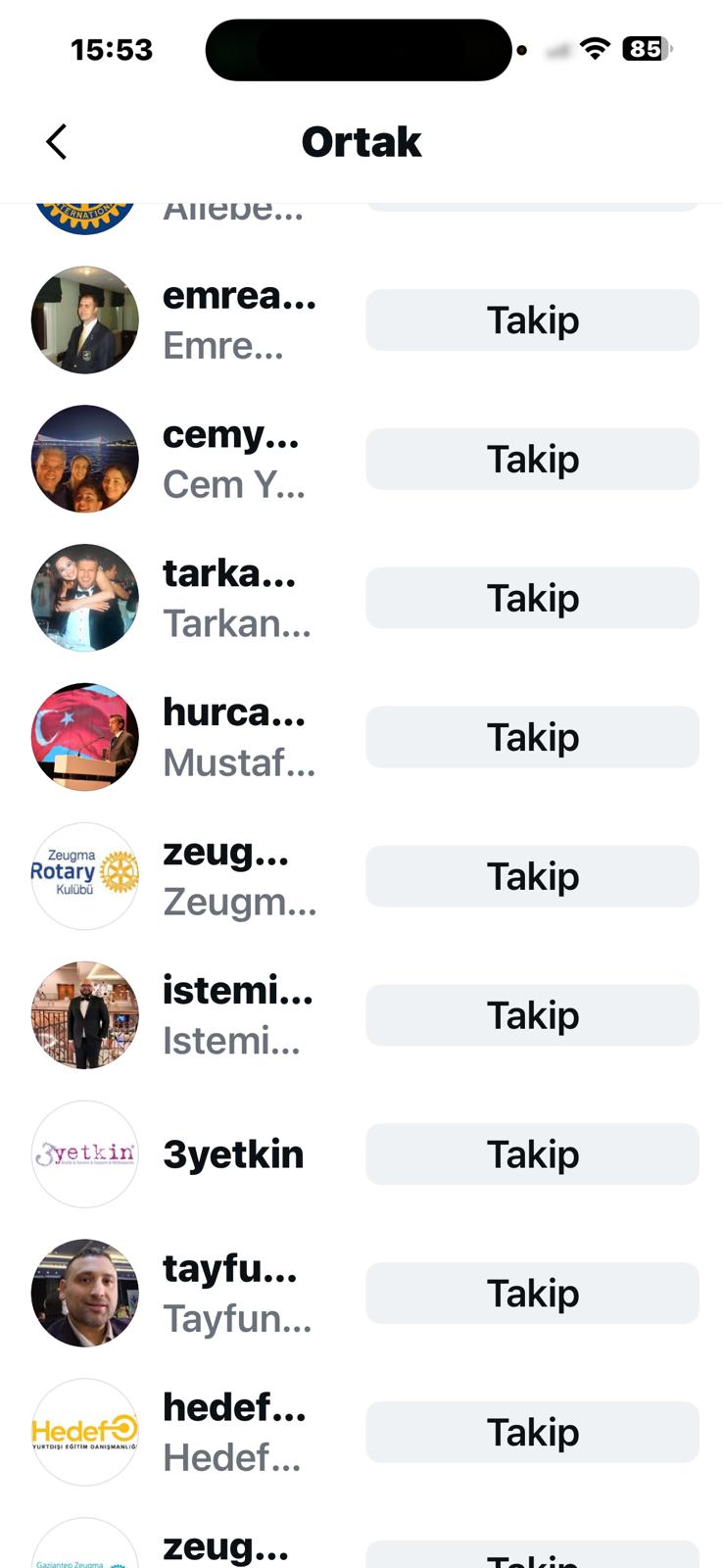Follow Tarkan… with the Takip button

click(x=532, y=599)
